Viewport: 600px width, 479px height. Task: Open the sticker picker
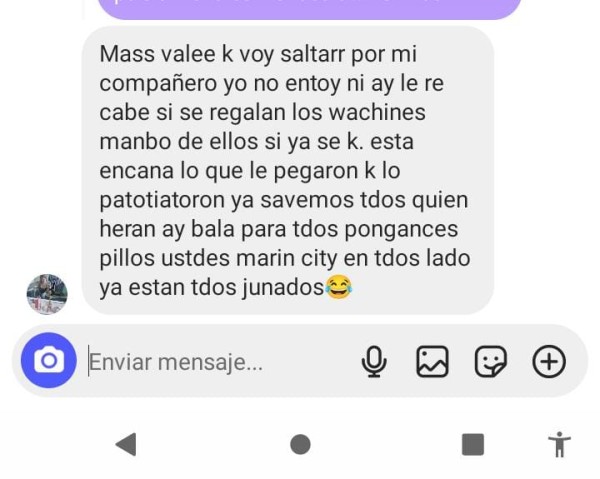(x=490, y=362)
